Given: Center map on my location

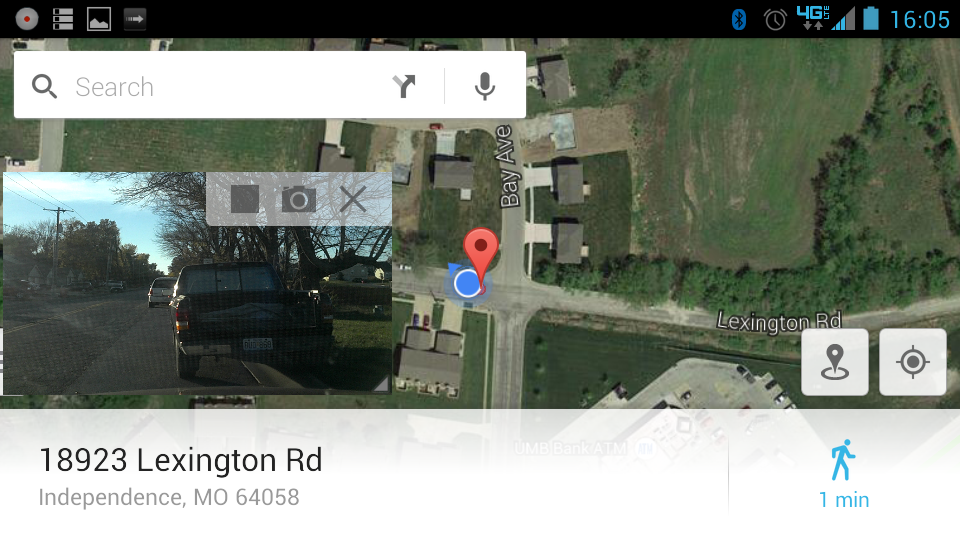Looking at the screenshot, I should (x=912, y=362).
